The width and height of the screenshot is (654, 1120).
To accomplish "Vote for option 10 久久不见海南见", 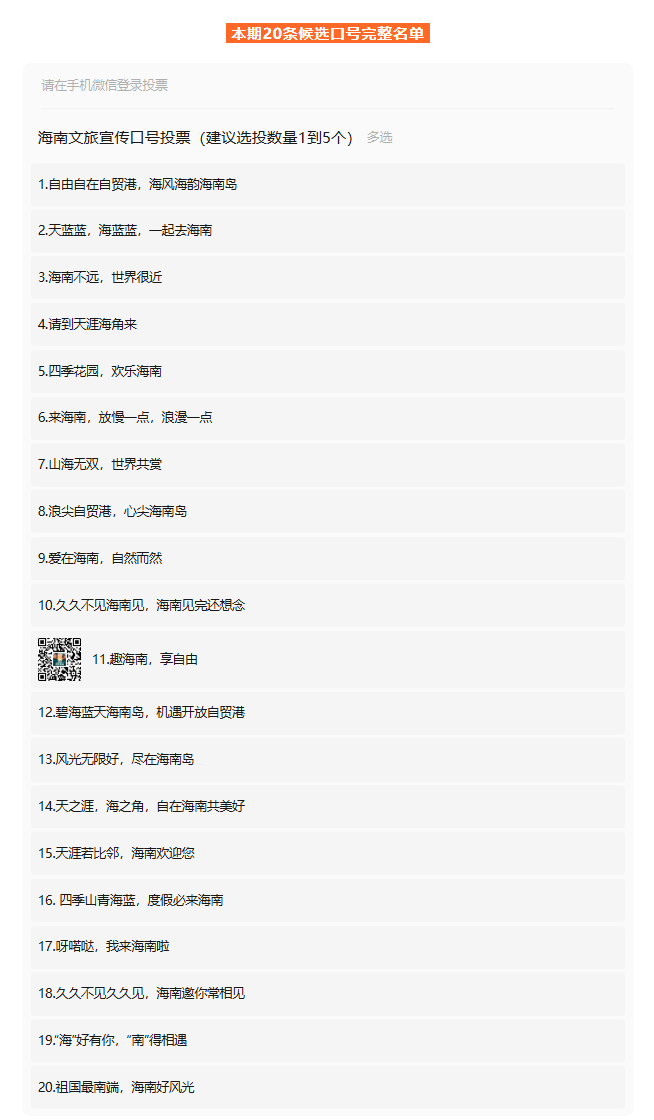I will [x=328, y=606].
